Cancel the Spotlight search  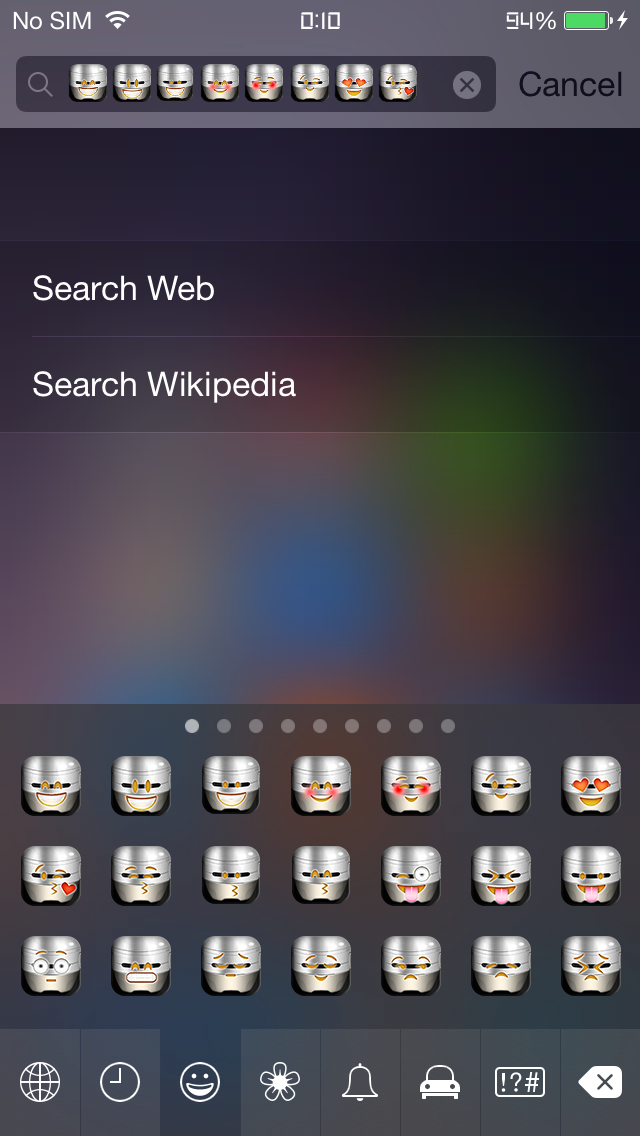point(570,85)
